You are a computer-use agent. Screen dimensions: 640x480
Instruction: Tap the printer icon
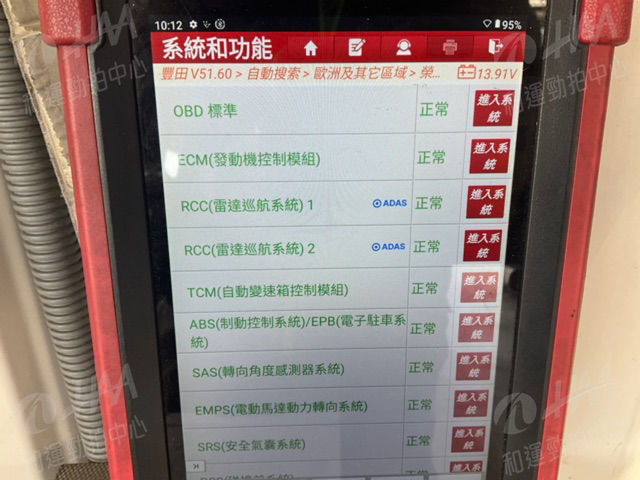click(x=450, y=47)
